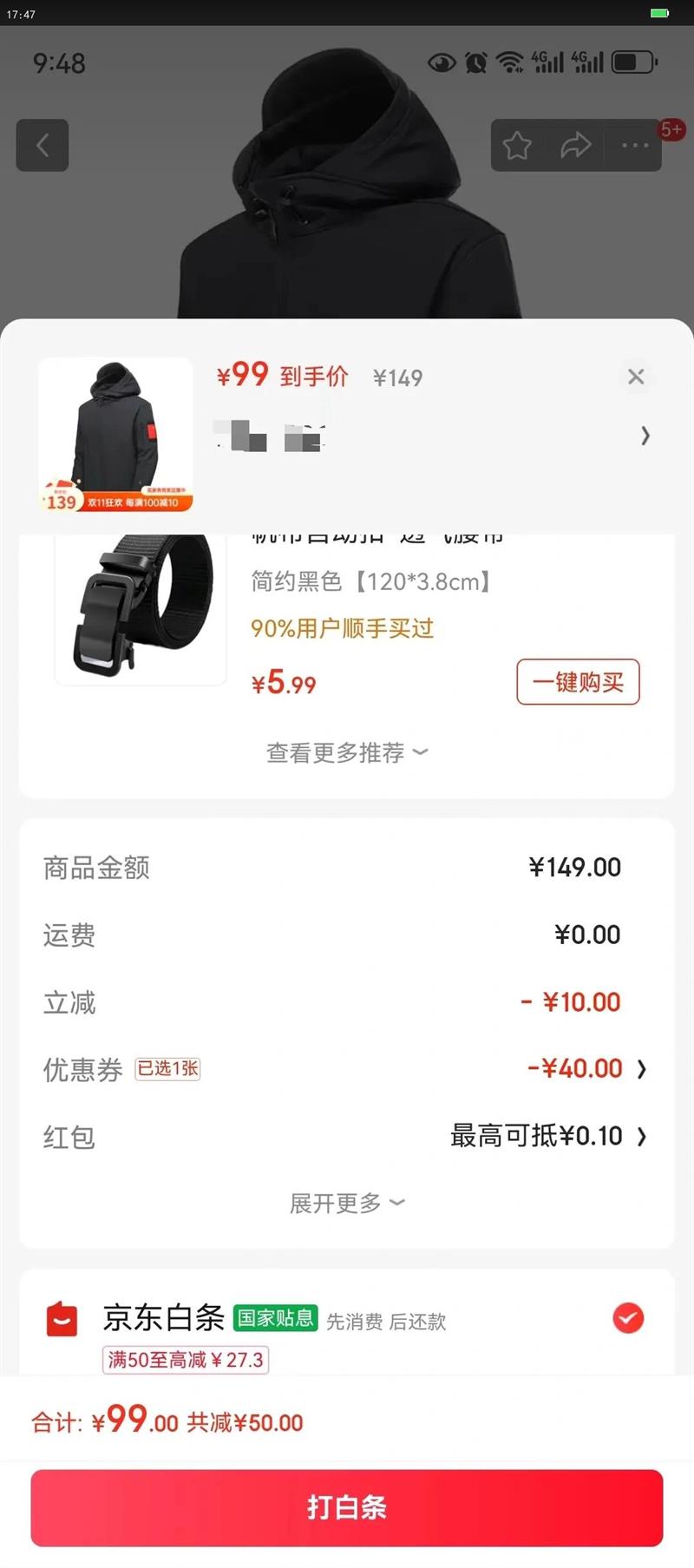Screen dimensions: 694x1568
Task: Tap 一键购买 for the ¥5.99 belt
Action: [x=579, y=682]
